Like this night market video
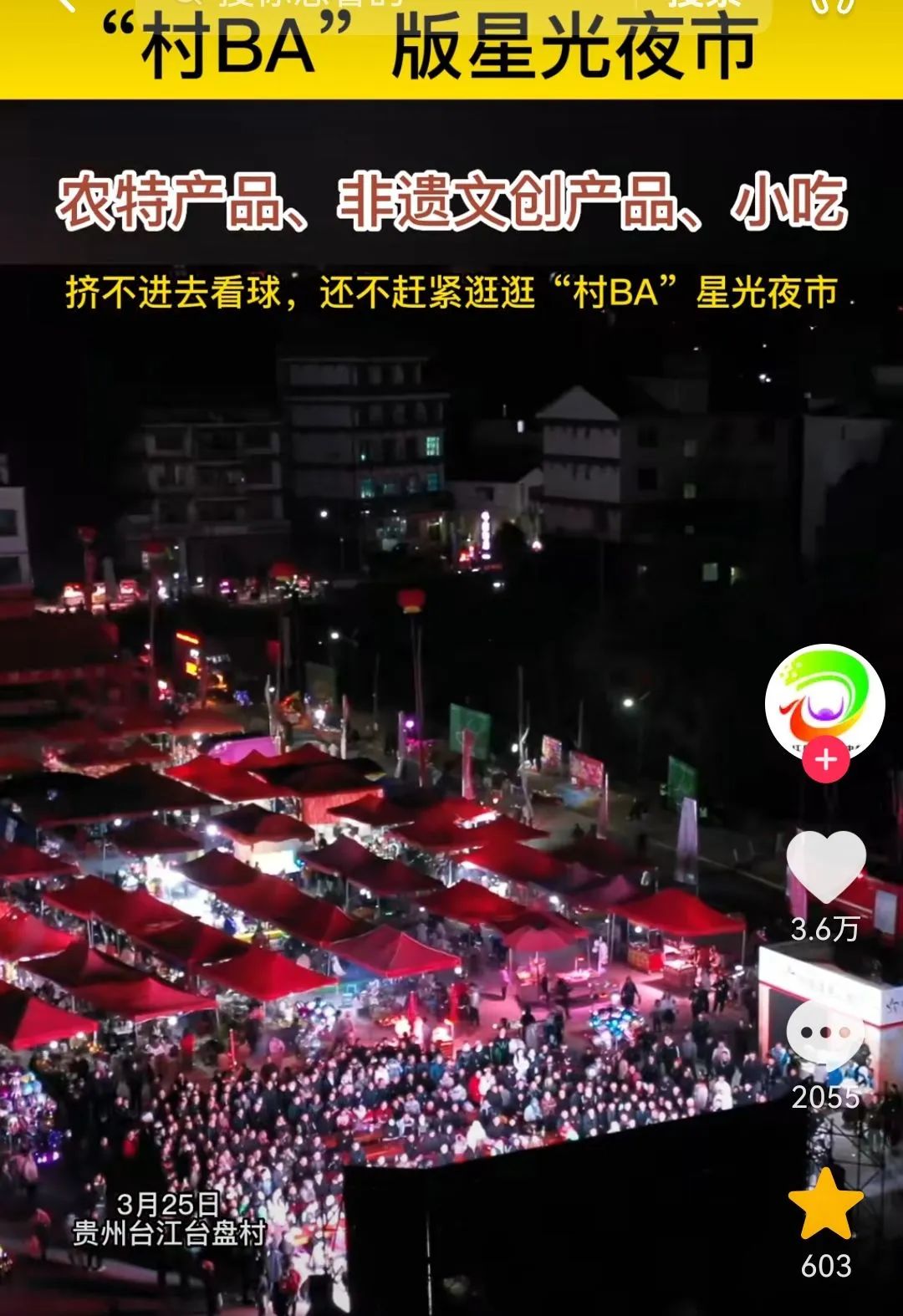903x1316 pixels. (825, 869)
